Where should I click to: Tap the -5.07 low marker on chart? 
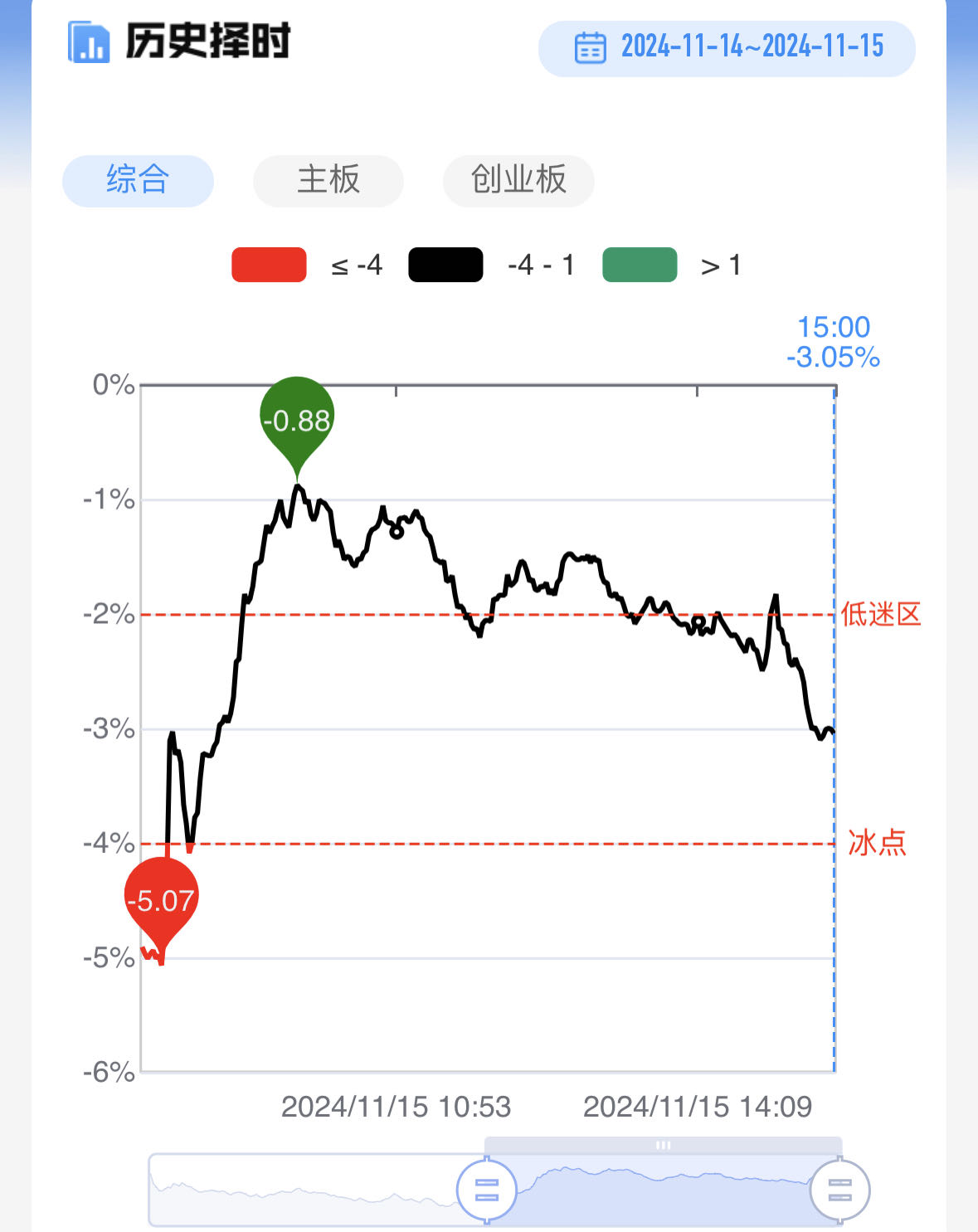pos(161,900)
